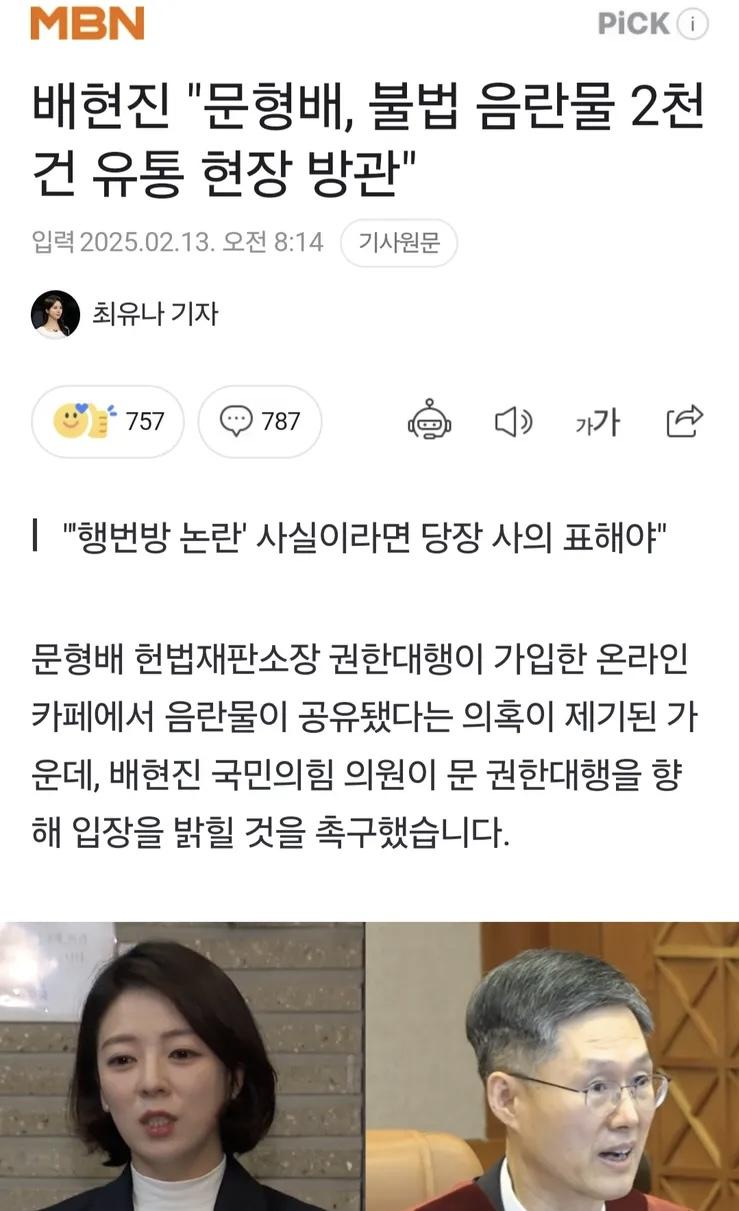View the article photo

point(369,1065)
